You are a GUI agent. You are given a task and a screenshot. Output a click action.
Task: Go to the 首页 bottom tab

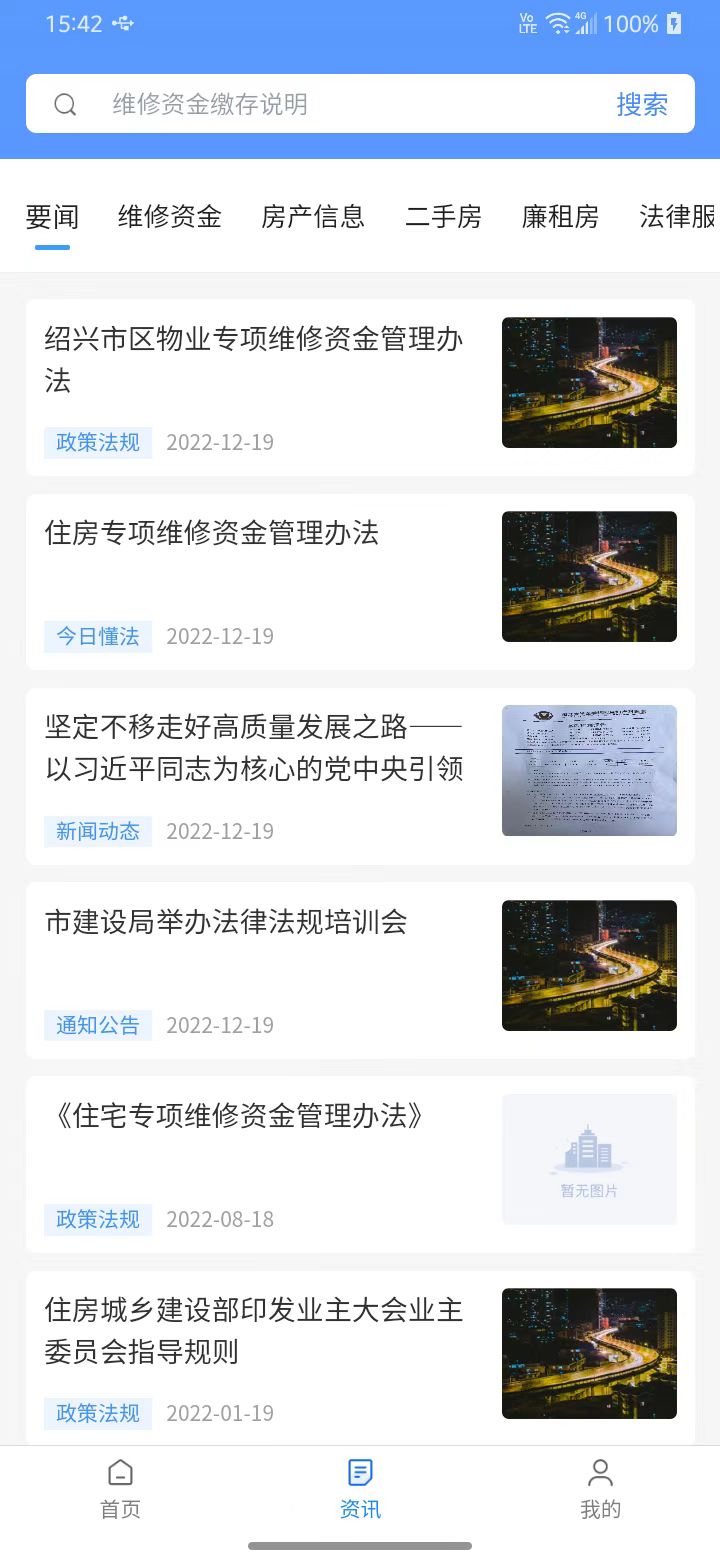tap(120, 1488)
